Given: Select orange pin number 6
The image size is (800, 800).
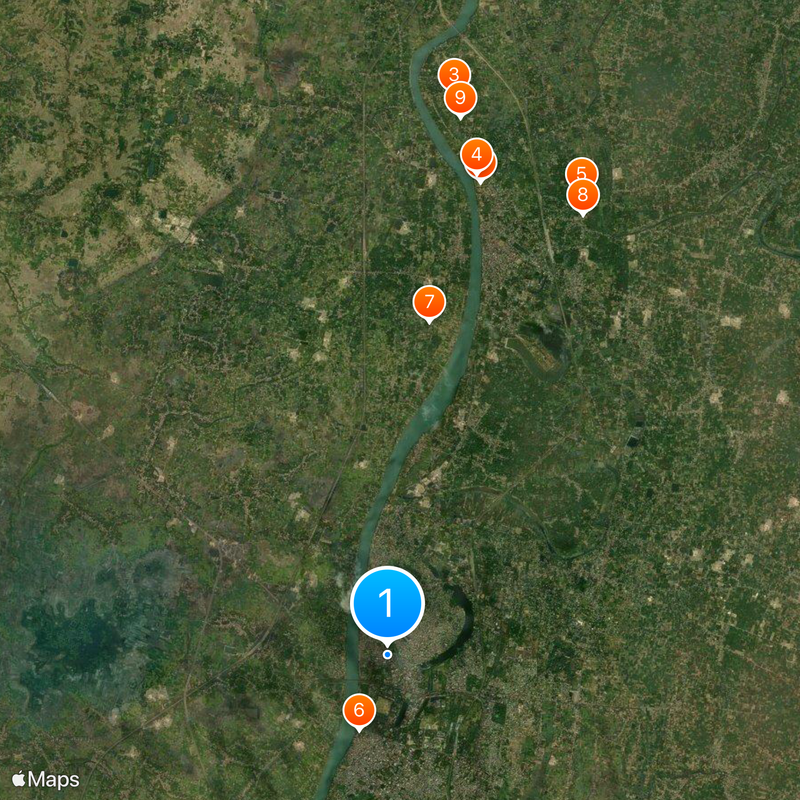Looking at the screenshot, I should (x=359, y=710).
